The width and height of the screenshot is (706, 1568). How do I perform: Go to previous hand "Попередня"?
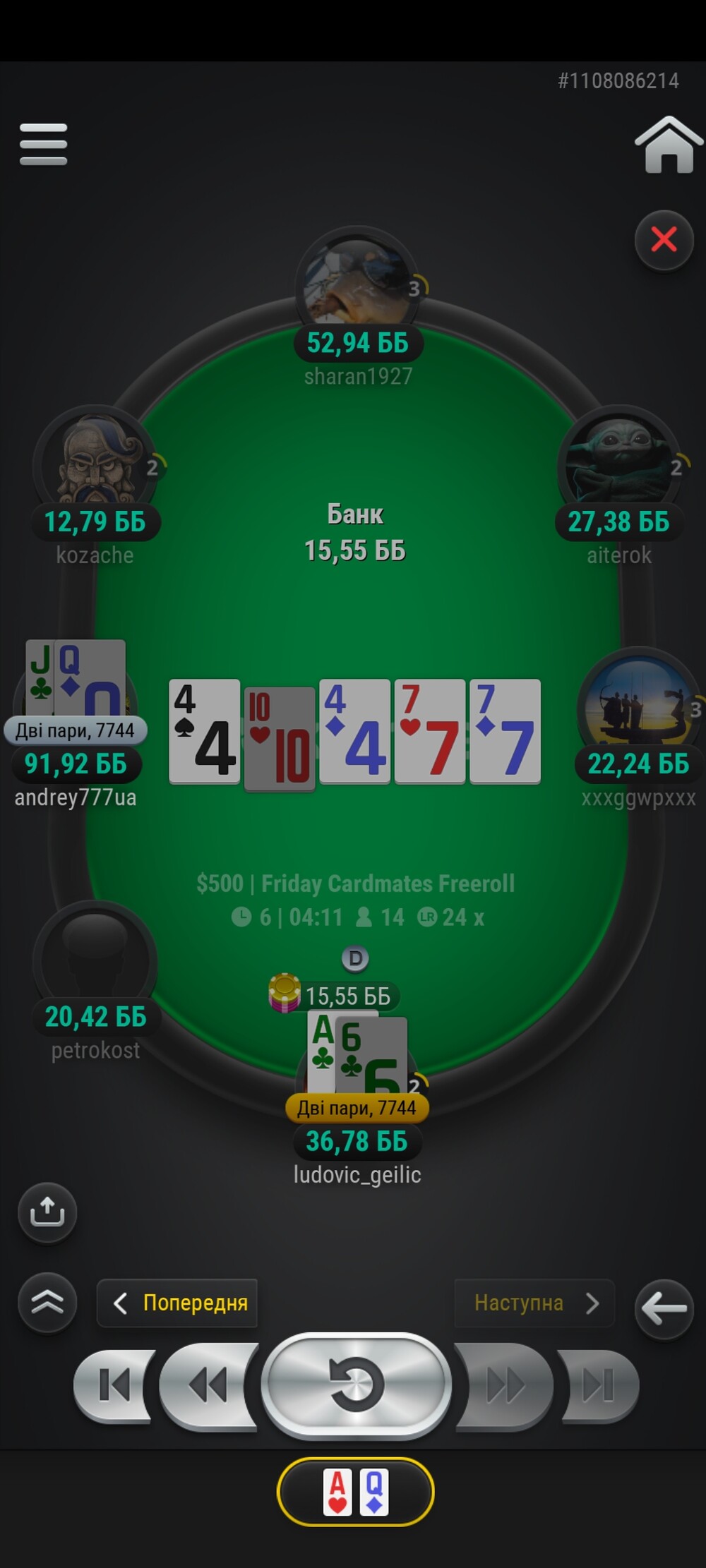[x=177, y=1303]
